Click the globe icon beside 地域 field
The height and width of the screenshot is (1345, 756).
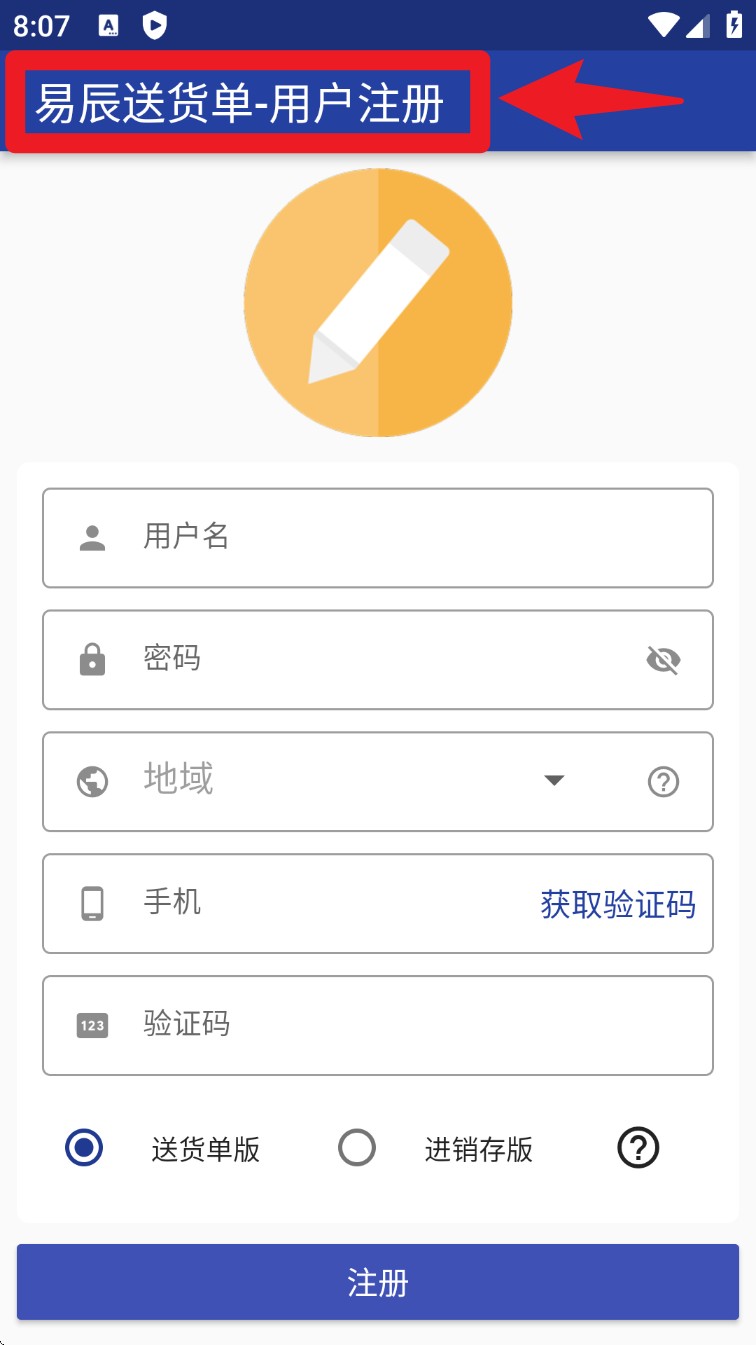92,782
